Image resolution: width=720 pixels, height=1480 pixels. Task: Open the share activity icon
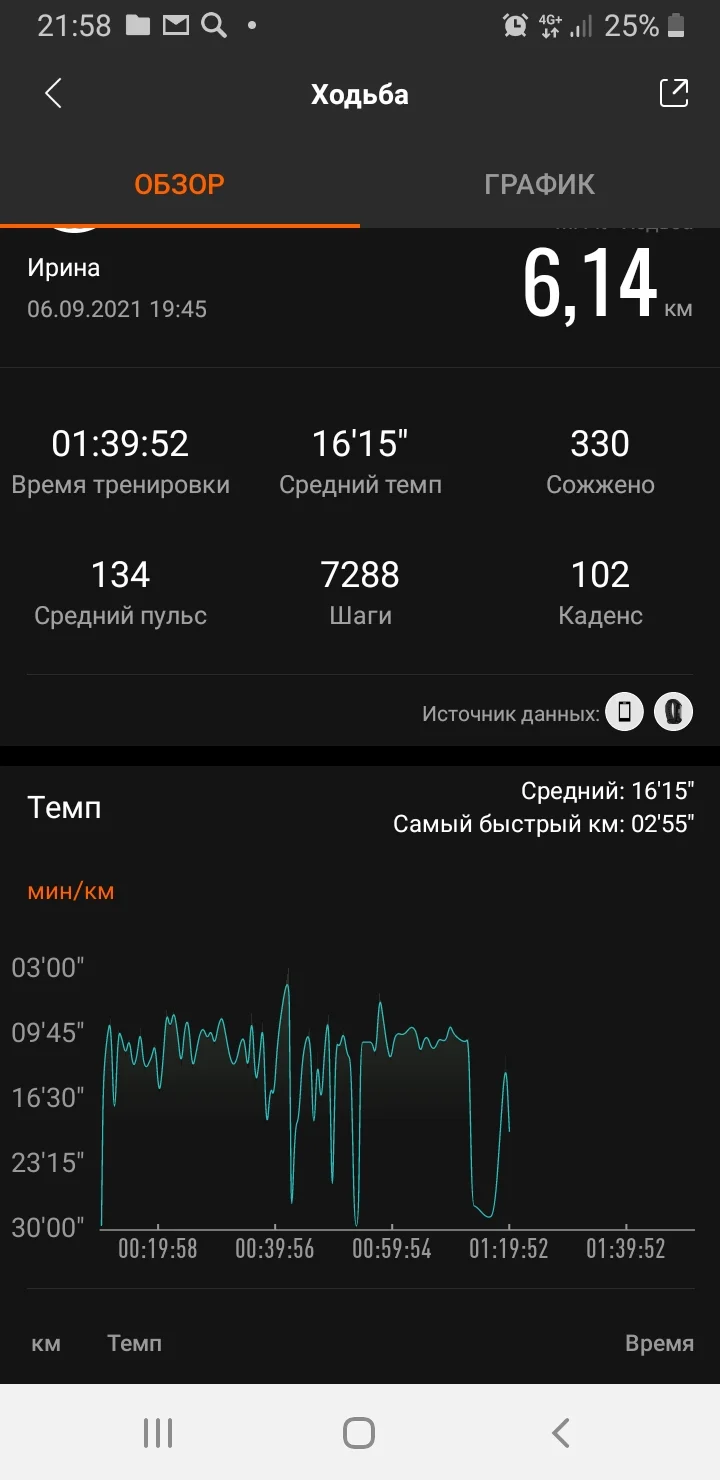674,93
